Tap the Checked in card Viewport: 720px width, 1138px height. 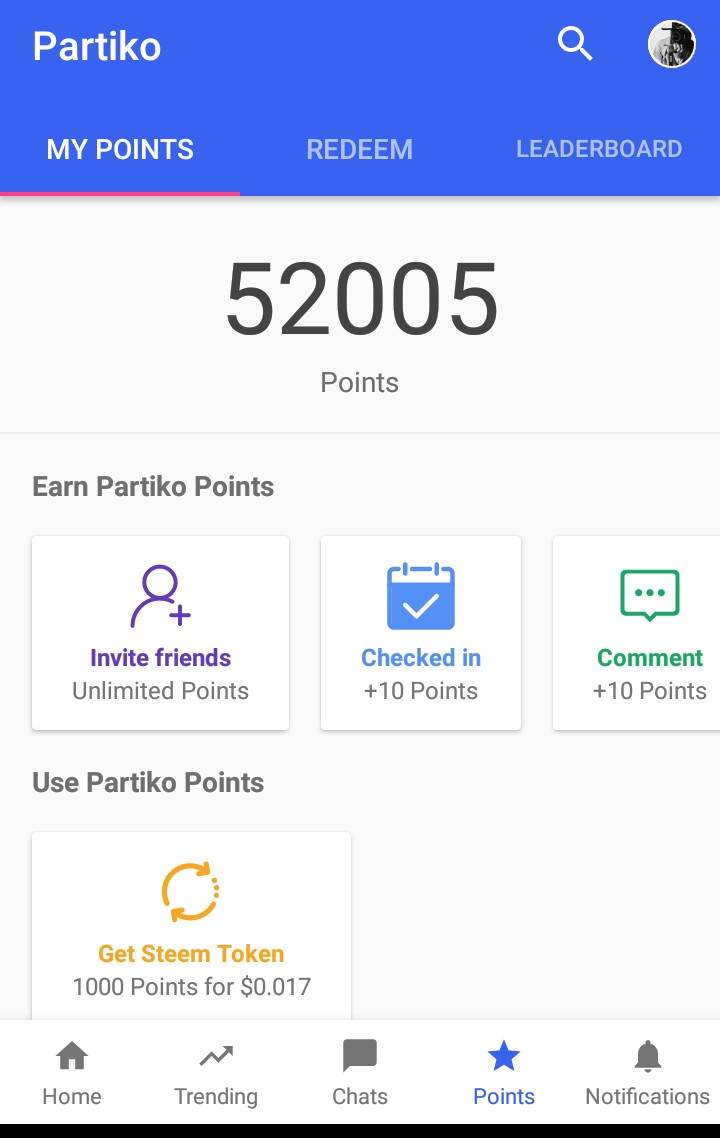click(x=421, y=633)
